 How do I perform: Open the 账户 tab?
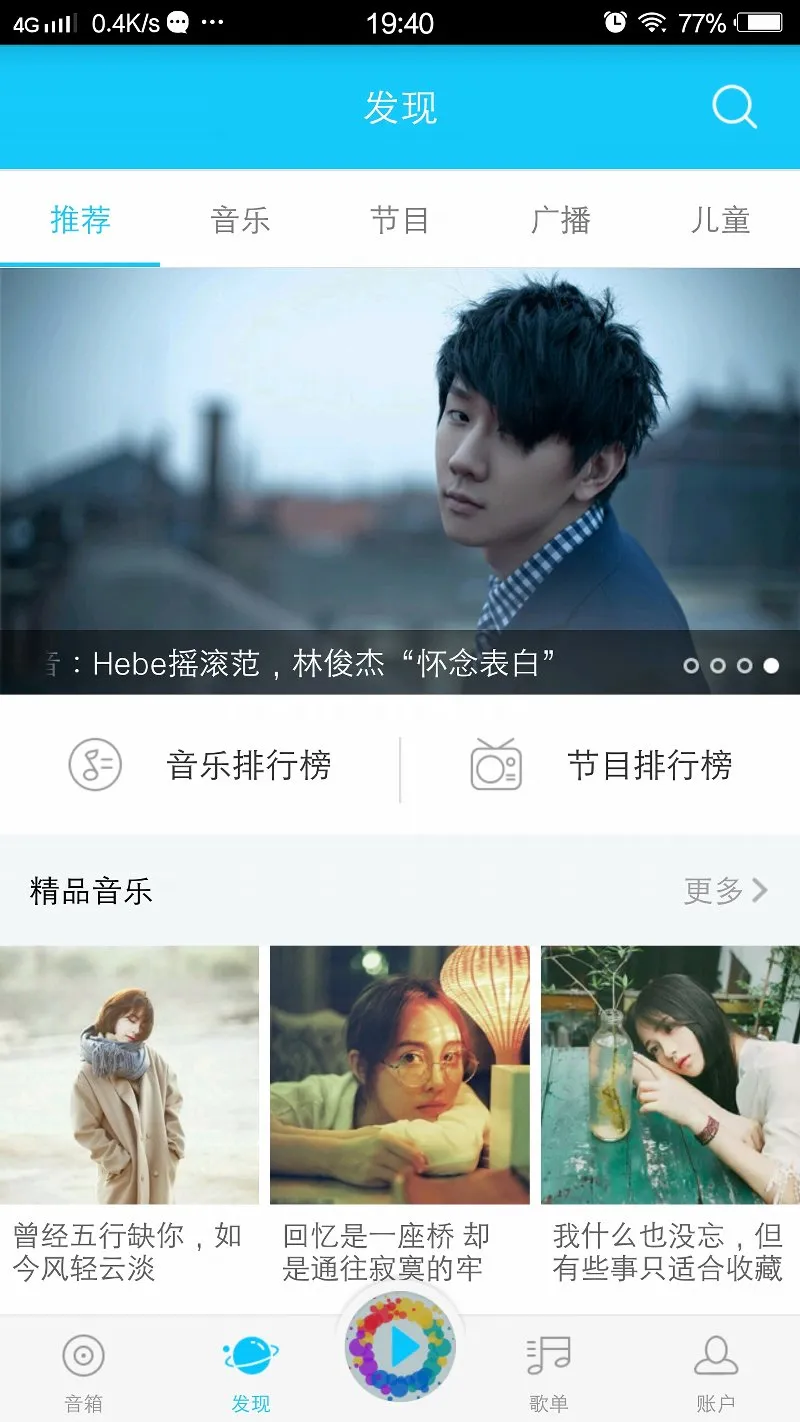coord(715,1372)
